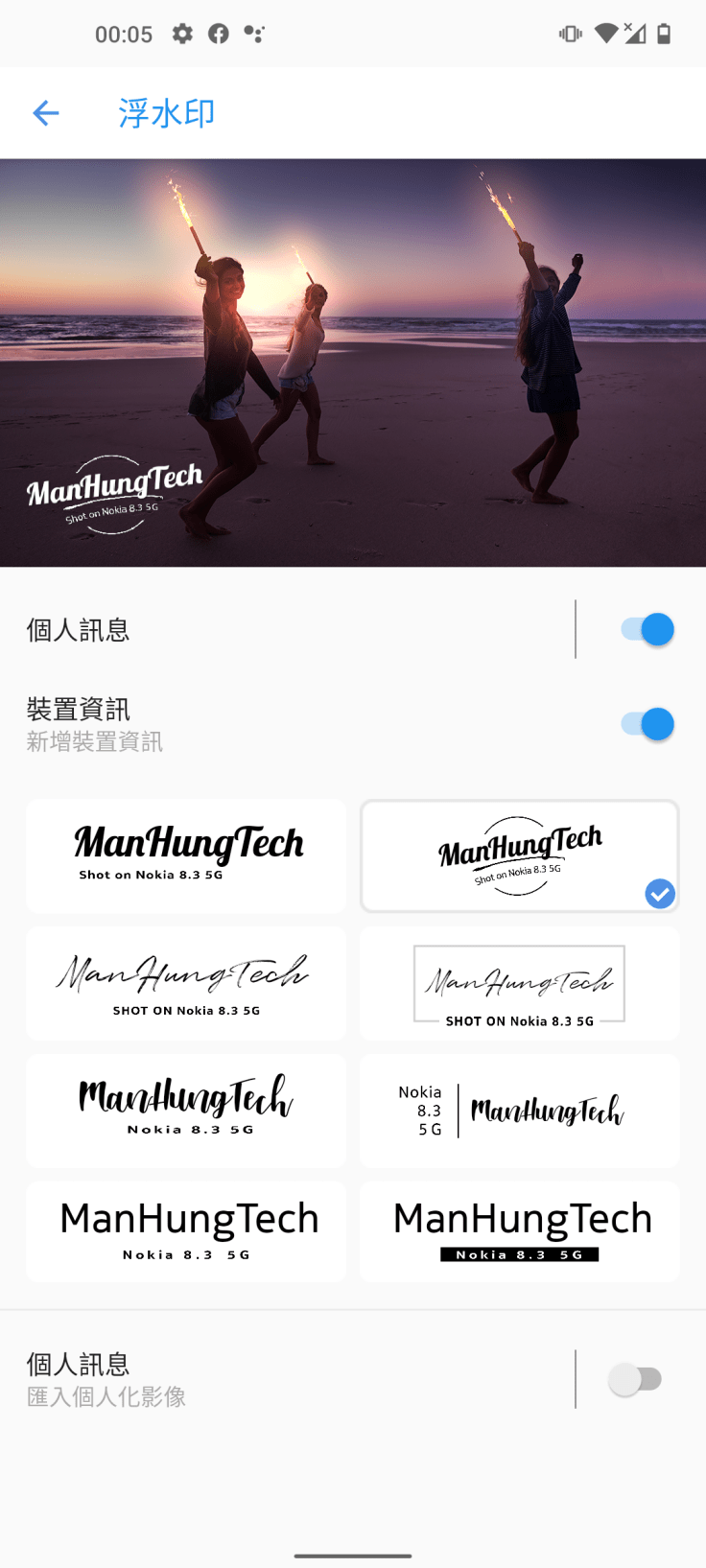Choose the plain watermark with black Nokia label bar

(519, 1231)
